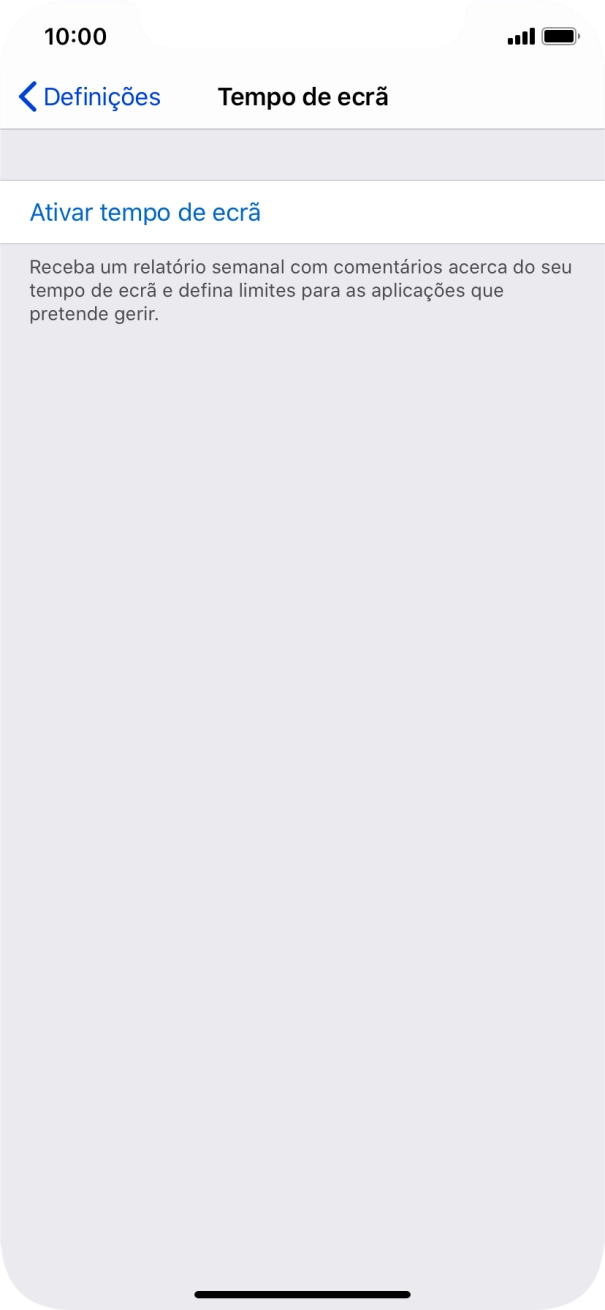Screen dimensions: 605x1310
Task: Tap Ativar tempo de ecrã
Action: click(x=302, y=212)
